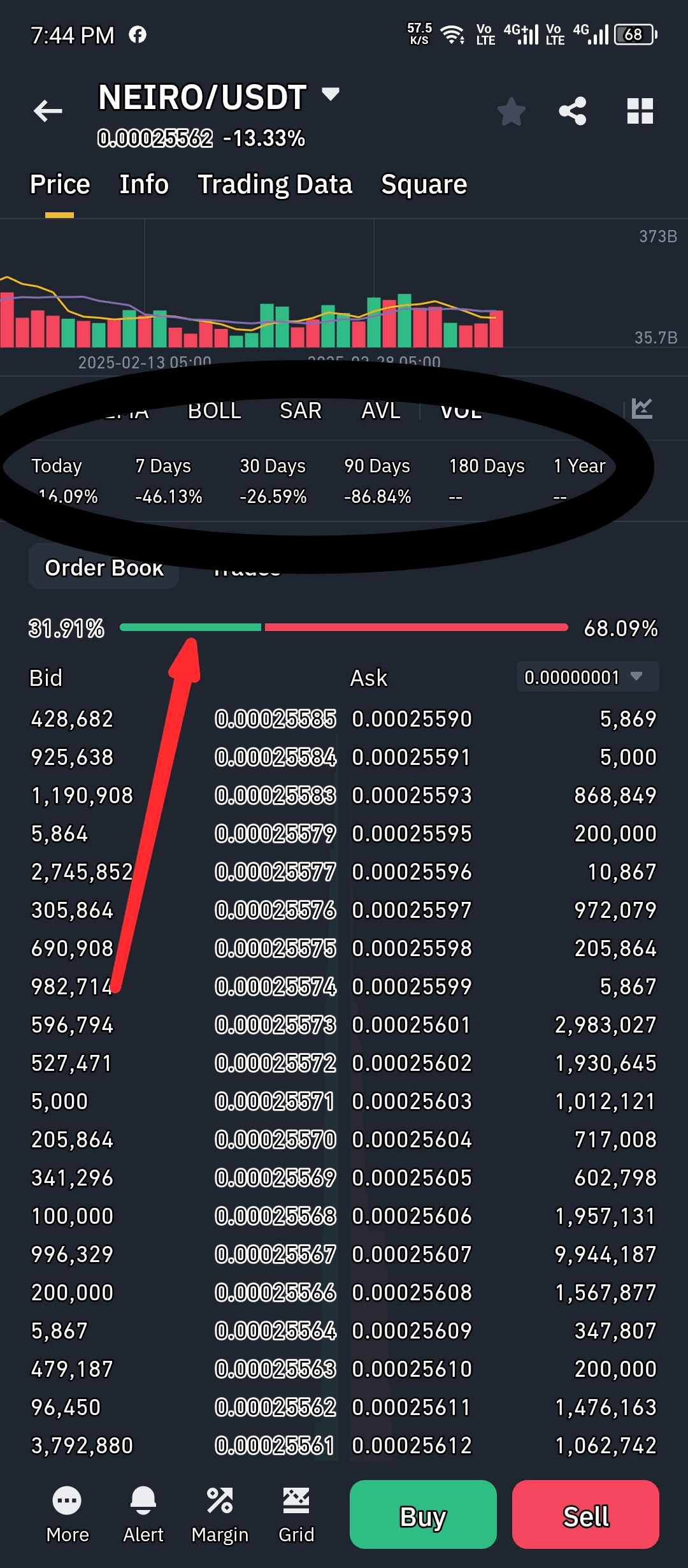
Task: Set a price Alert
Action: pos(143,1514)
